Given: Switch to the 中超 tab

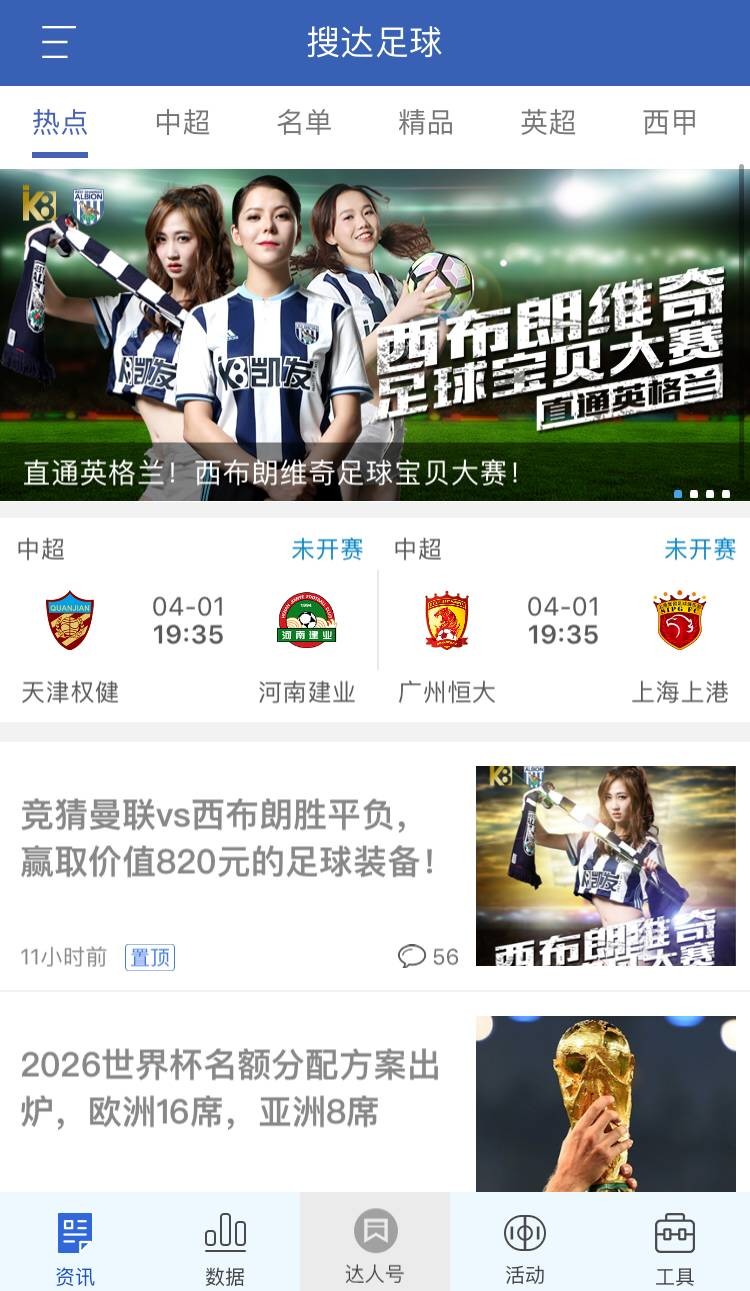Looking at the screenshot, I should [x=182, y=123].
